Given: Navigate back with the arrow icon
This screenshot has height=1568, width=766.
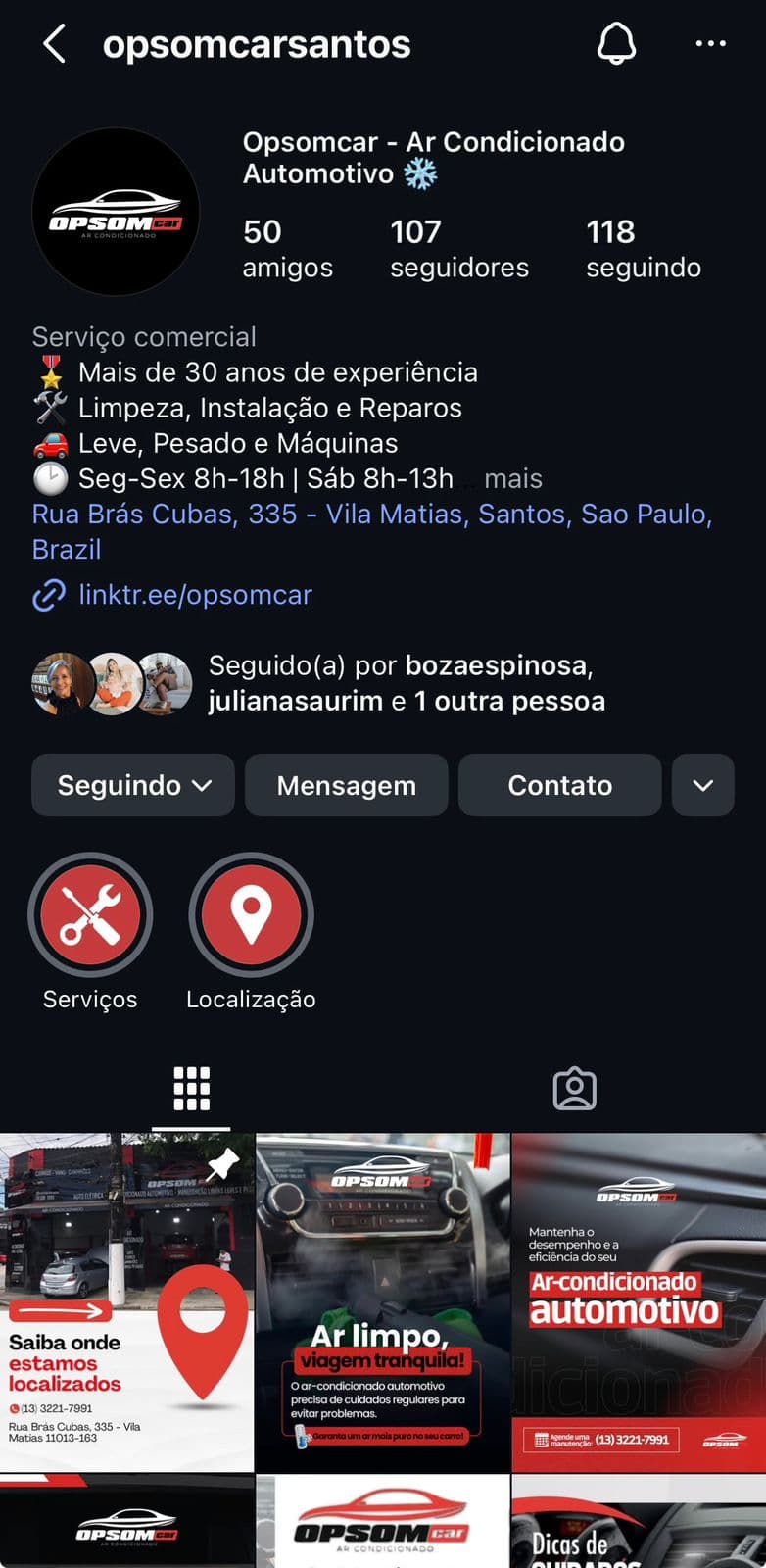Looking at the screenshot, I should coord(54,43).
